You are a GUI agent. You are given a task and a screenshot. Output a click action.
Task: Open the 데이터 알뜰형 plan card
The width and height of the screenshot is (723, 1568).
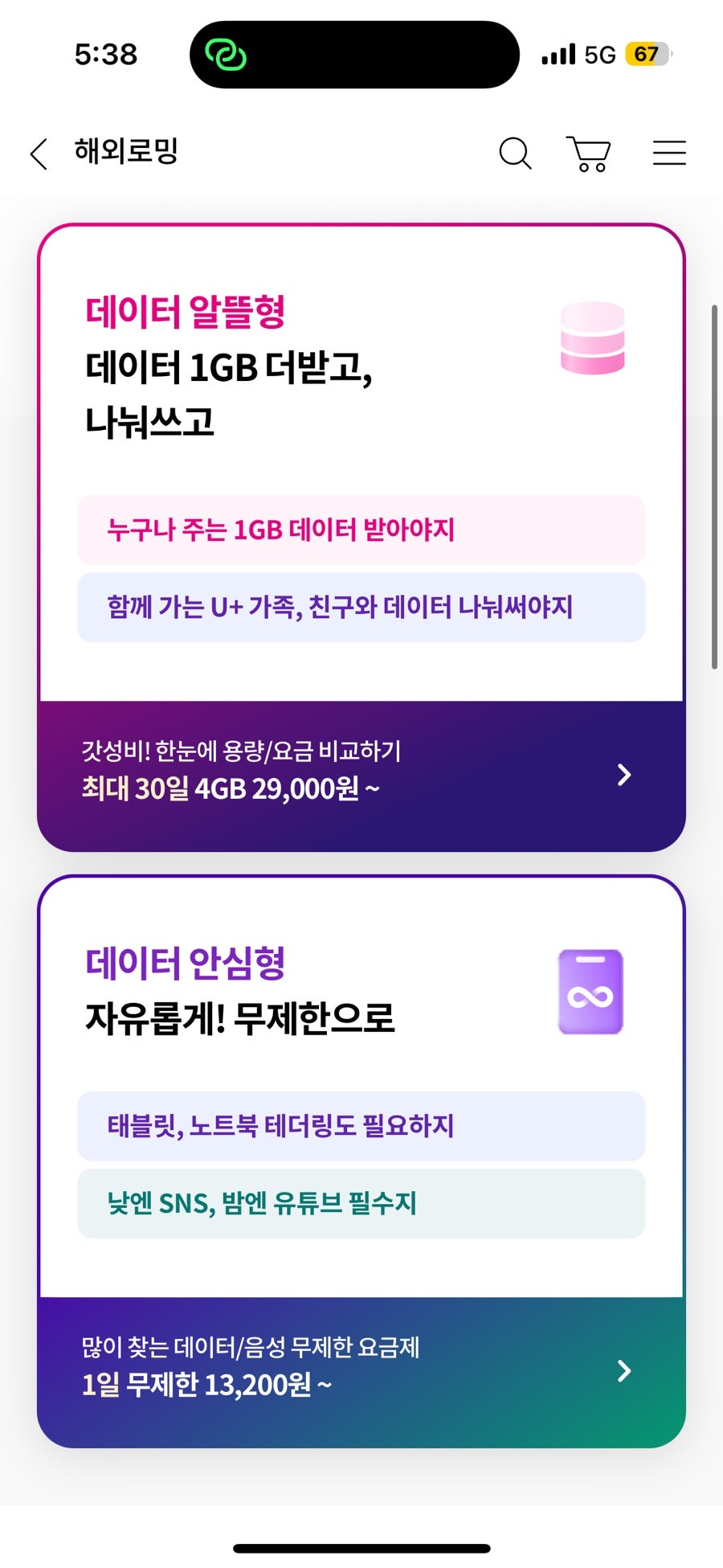(361, 463)
